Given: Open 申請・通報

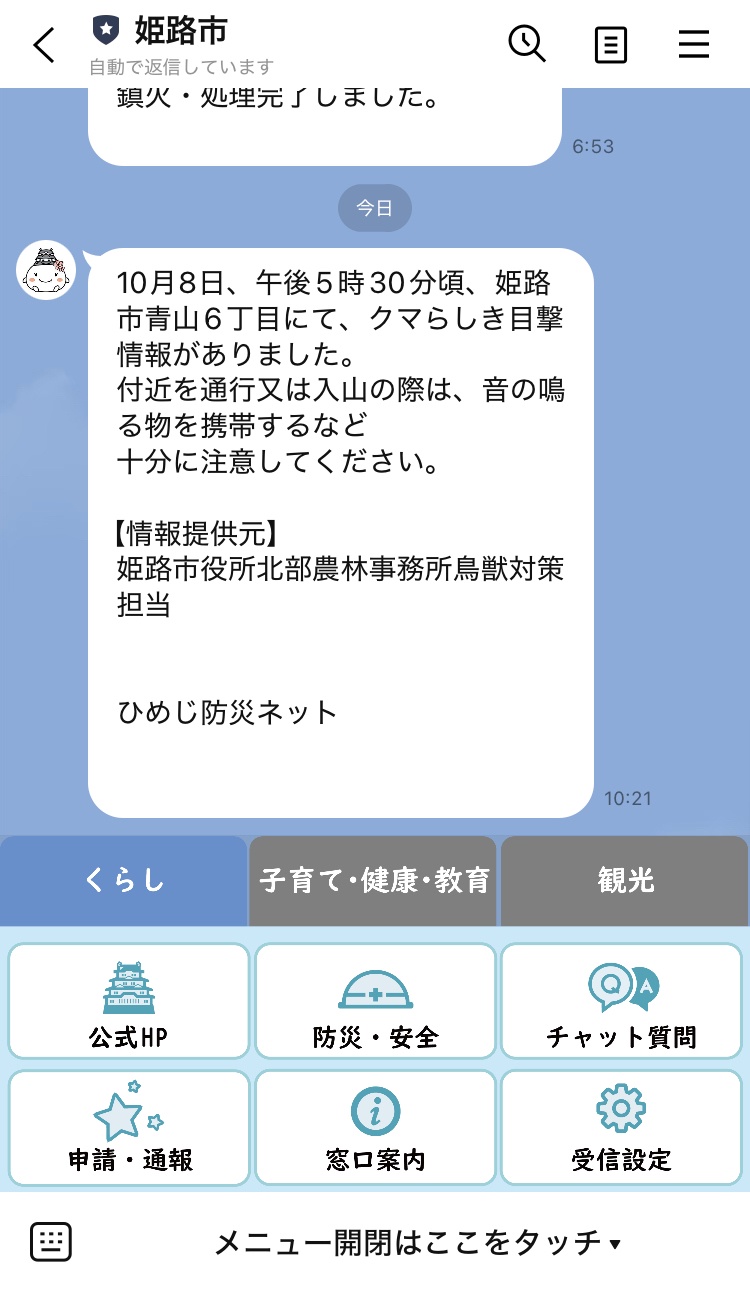Looking at the screenshot, I should (x=128, y=1127).
